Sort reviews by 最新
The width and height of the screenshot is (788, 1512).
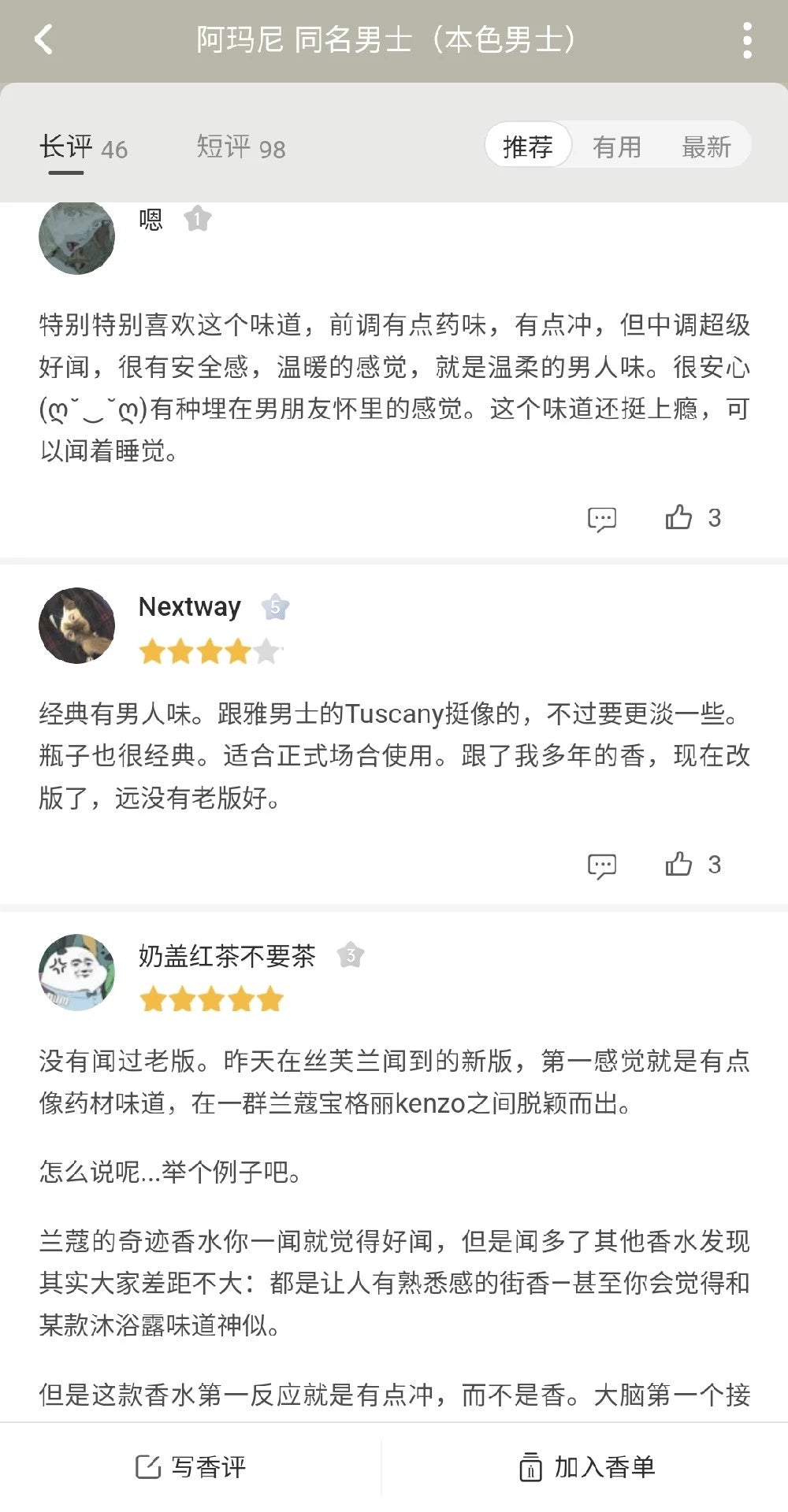(x=706, y=146)
